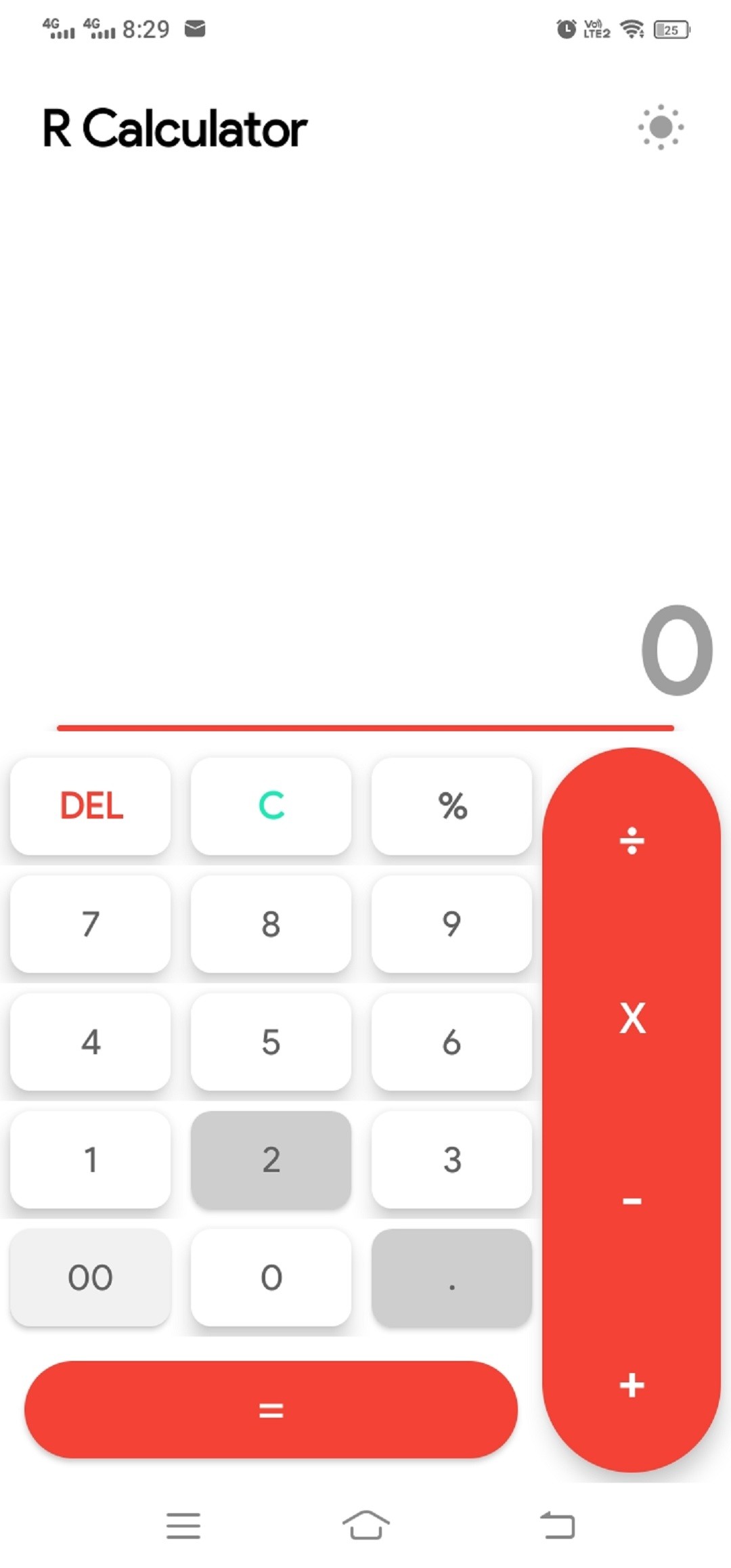
Task: Enter digit 3
Action: click(x=451, y=1159)
